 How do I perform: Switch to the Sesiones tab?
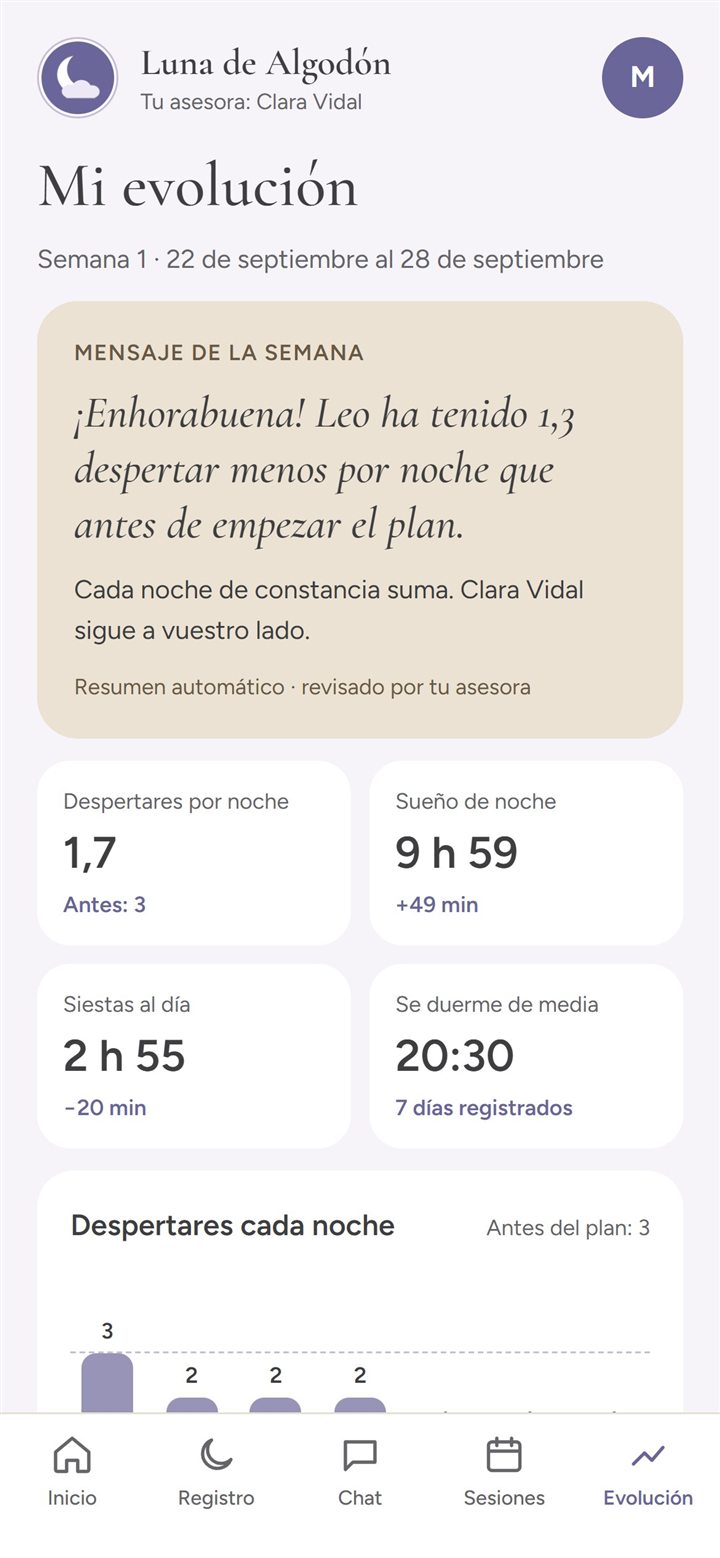click(504, 1472)
